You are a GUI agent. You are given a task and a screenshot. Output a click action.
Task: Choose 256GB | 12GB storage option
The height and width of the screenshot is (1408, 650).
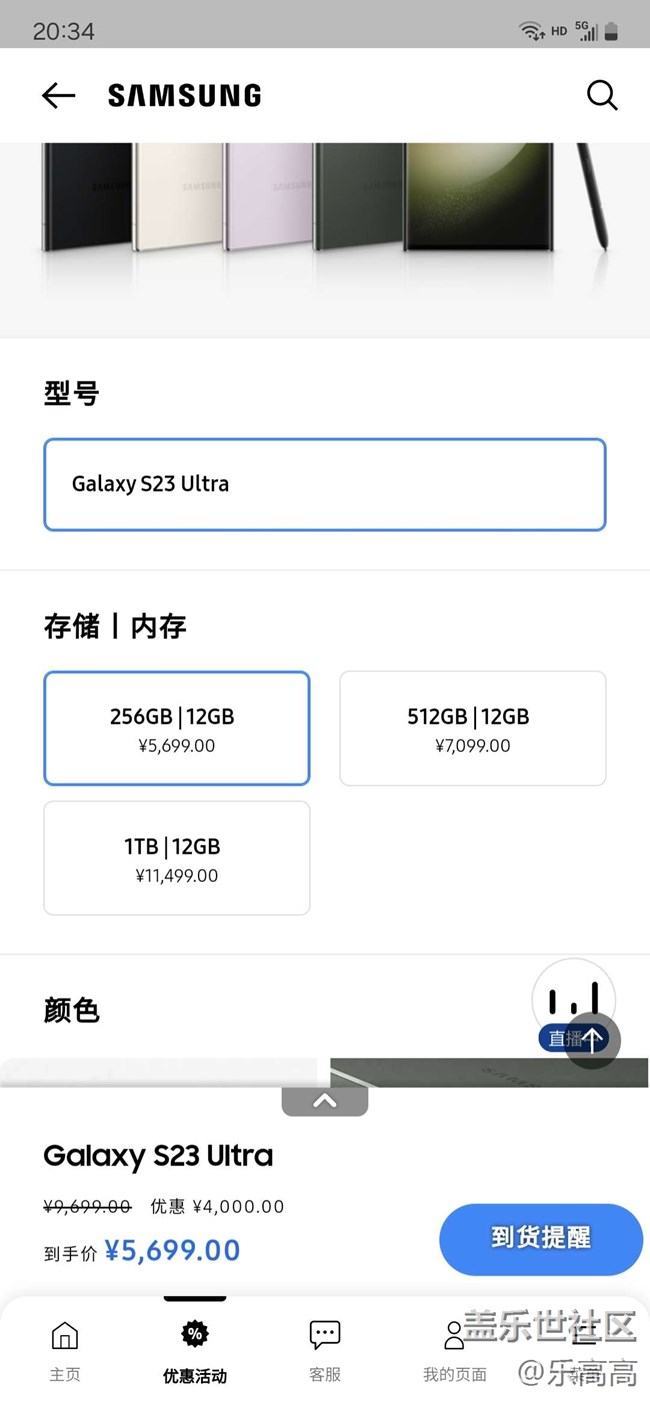click(177, 728)
